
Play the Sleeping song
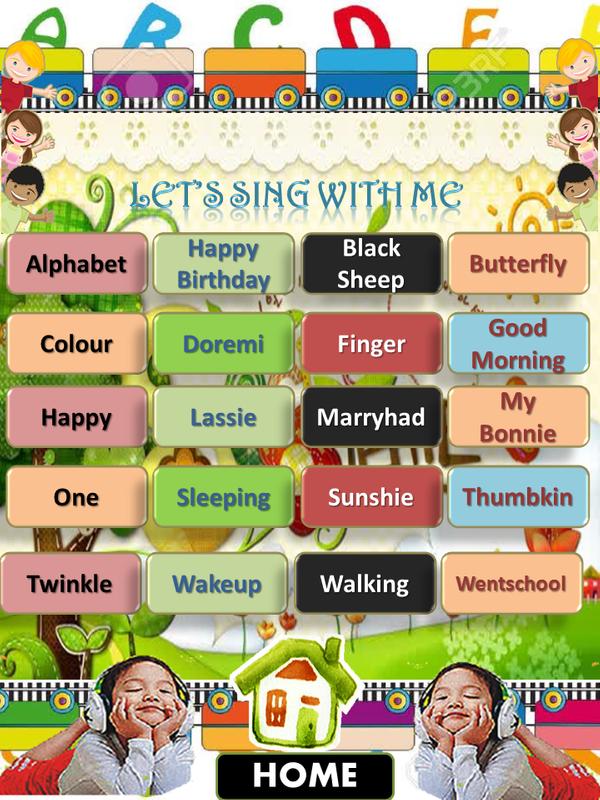pos(224,497)
